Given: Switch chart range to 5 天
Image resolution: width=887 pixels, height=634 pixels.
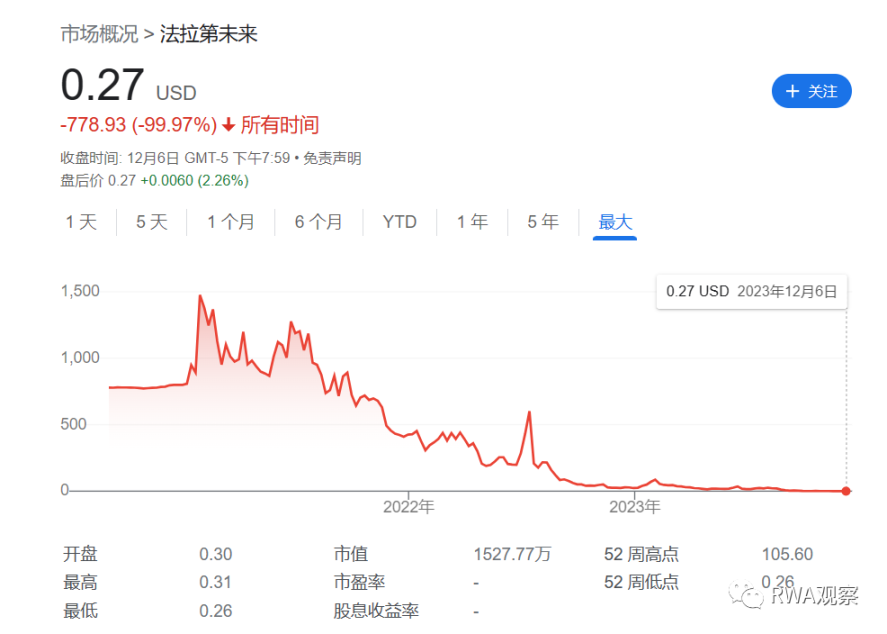Looking at the screenshot, I should click(152, 222).
